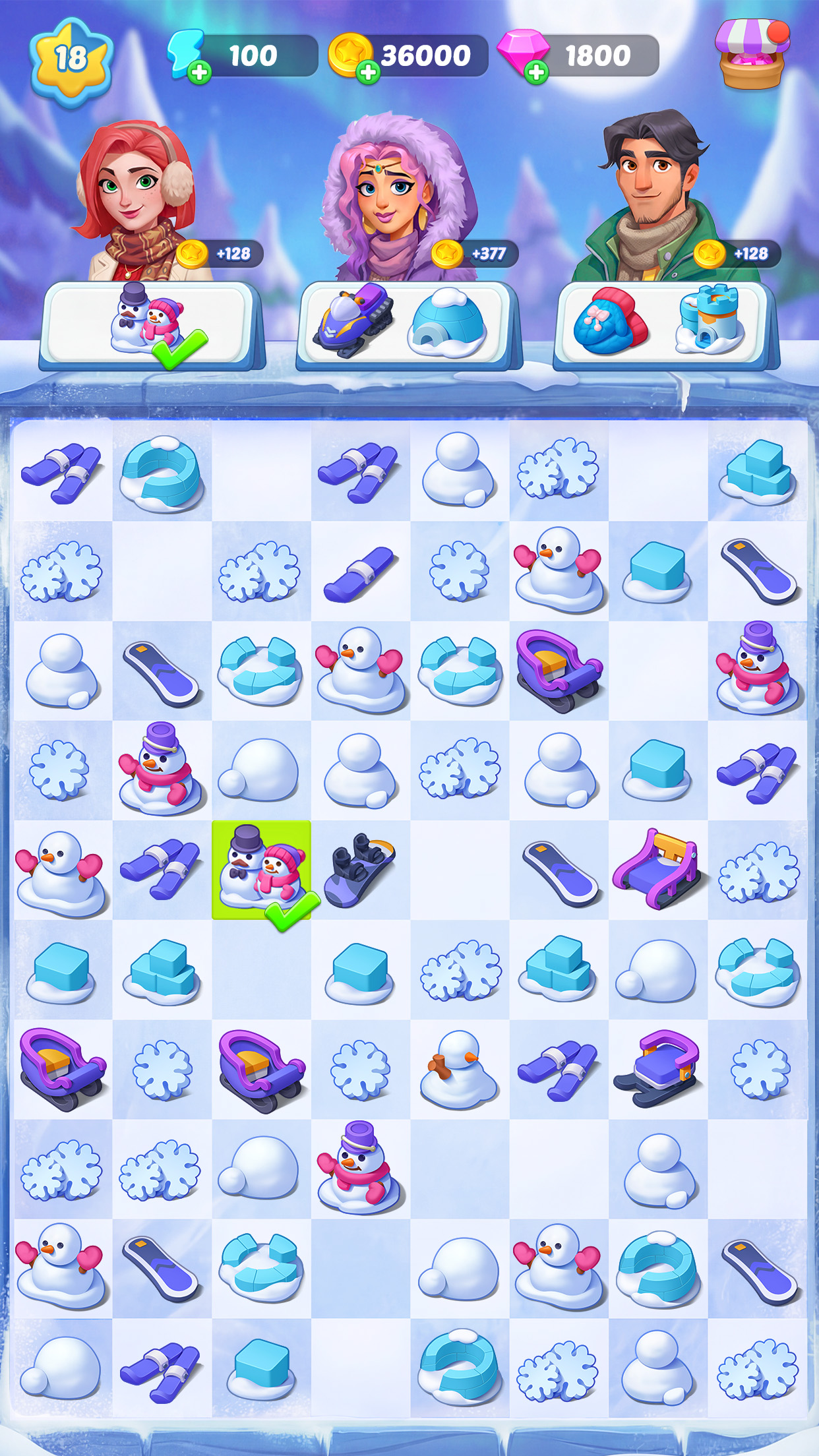Select the single purple ski tile
819x1456 pixels.
(x=360, y=571)
